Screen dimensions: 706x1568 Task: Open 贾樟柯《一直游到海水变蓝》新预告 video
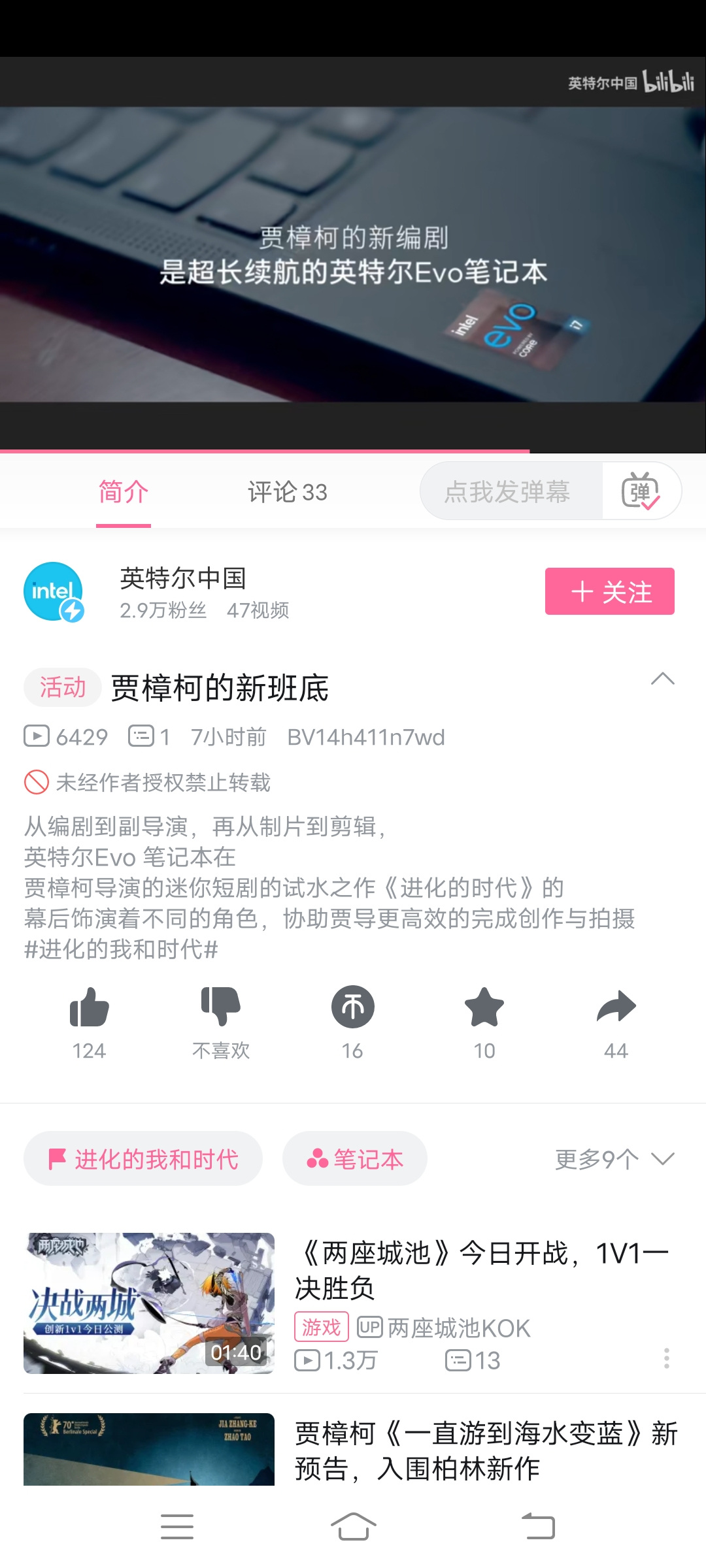pos(485,1450)
